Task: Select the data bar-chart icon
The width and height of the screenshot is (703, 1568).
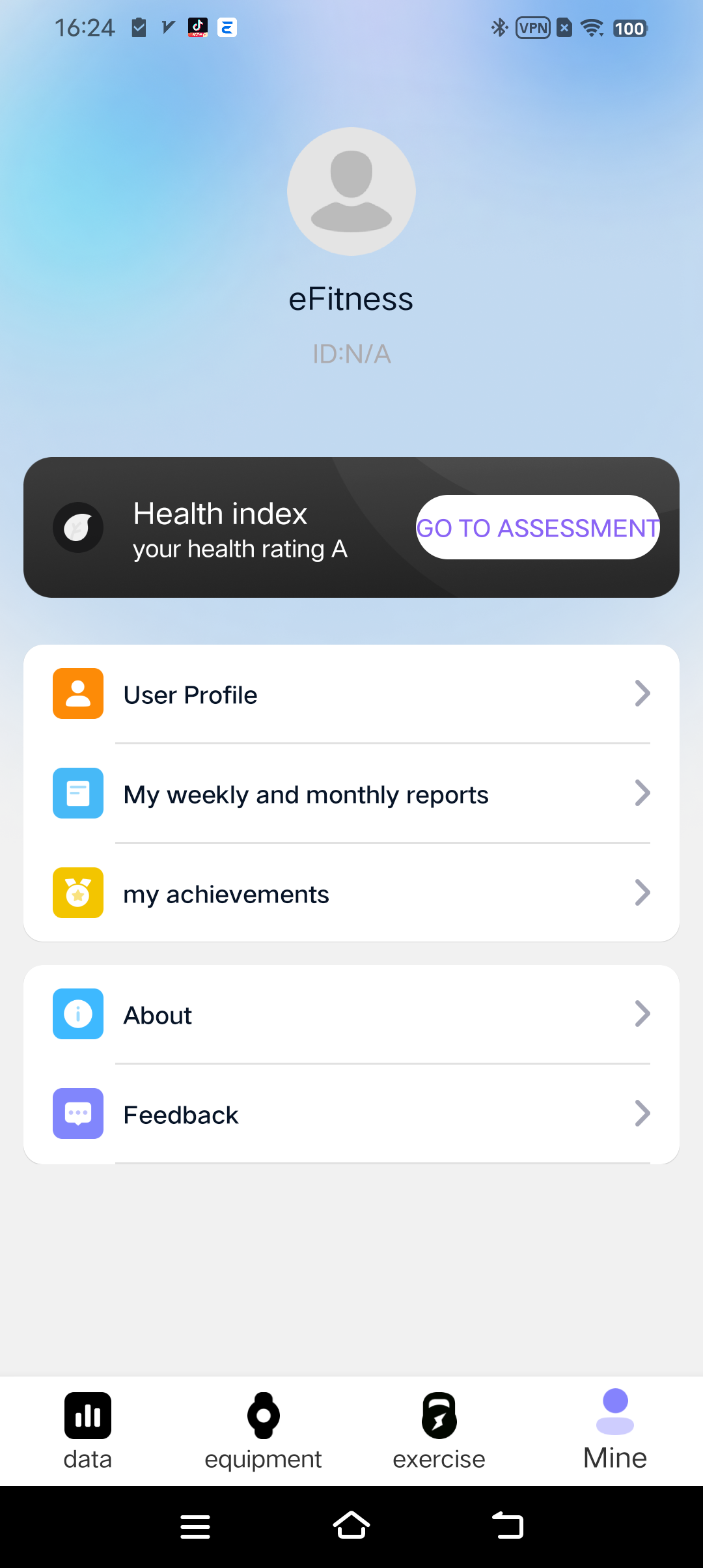Action: tap(88, 1415)
